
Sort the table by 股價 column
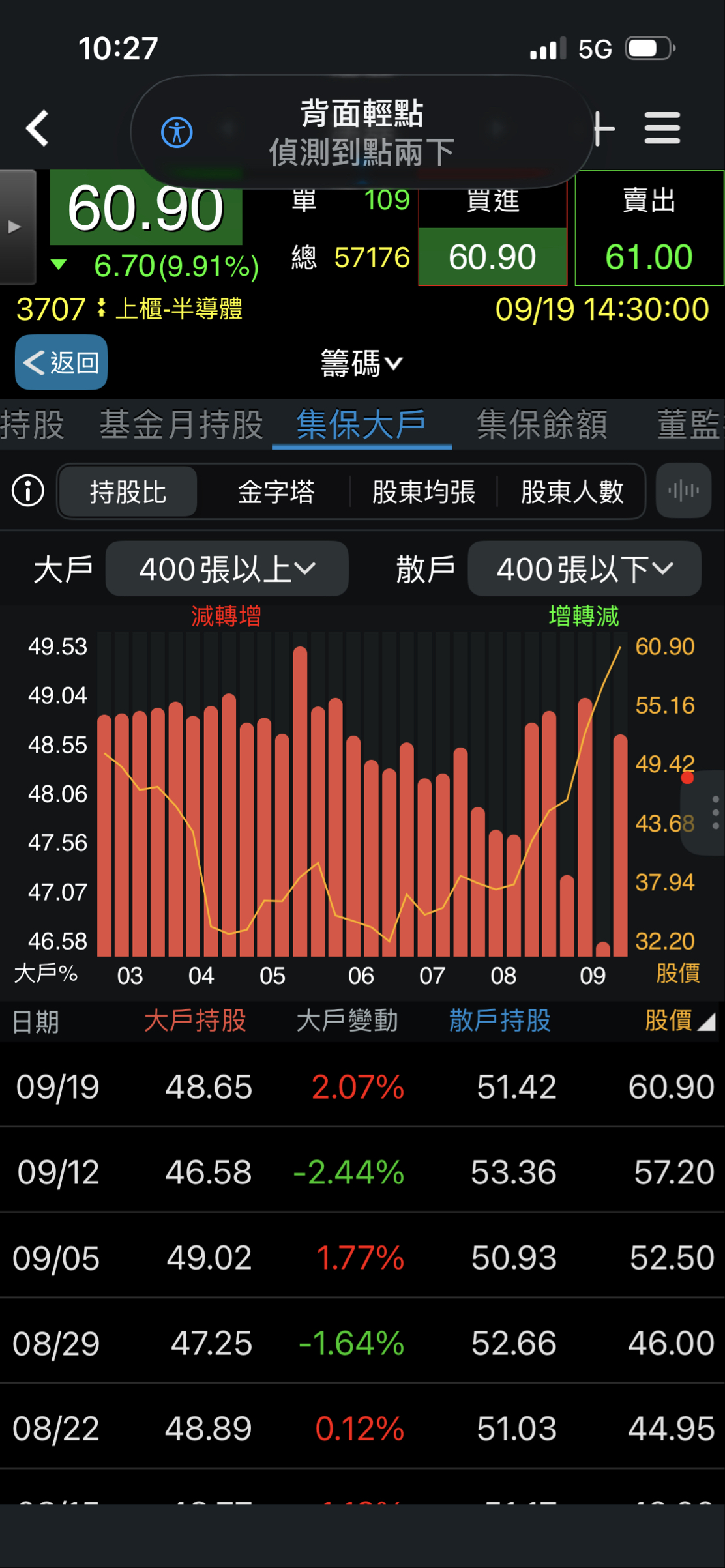[678, 1021]
